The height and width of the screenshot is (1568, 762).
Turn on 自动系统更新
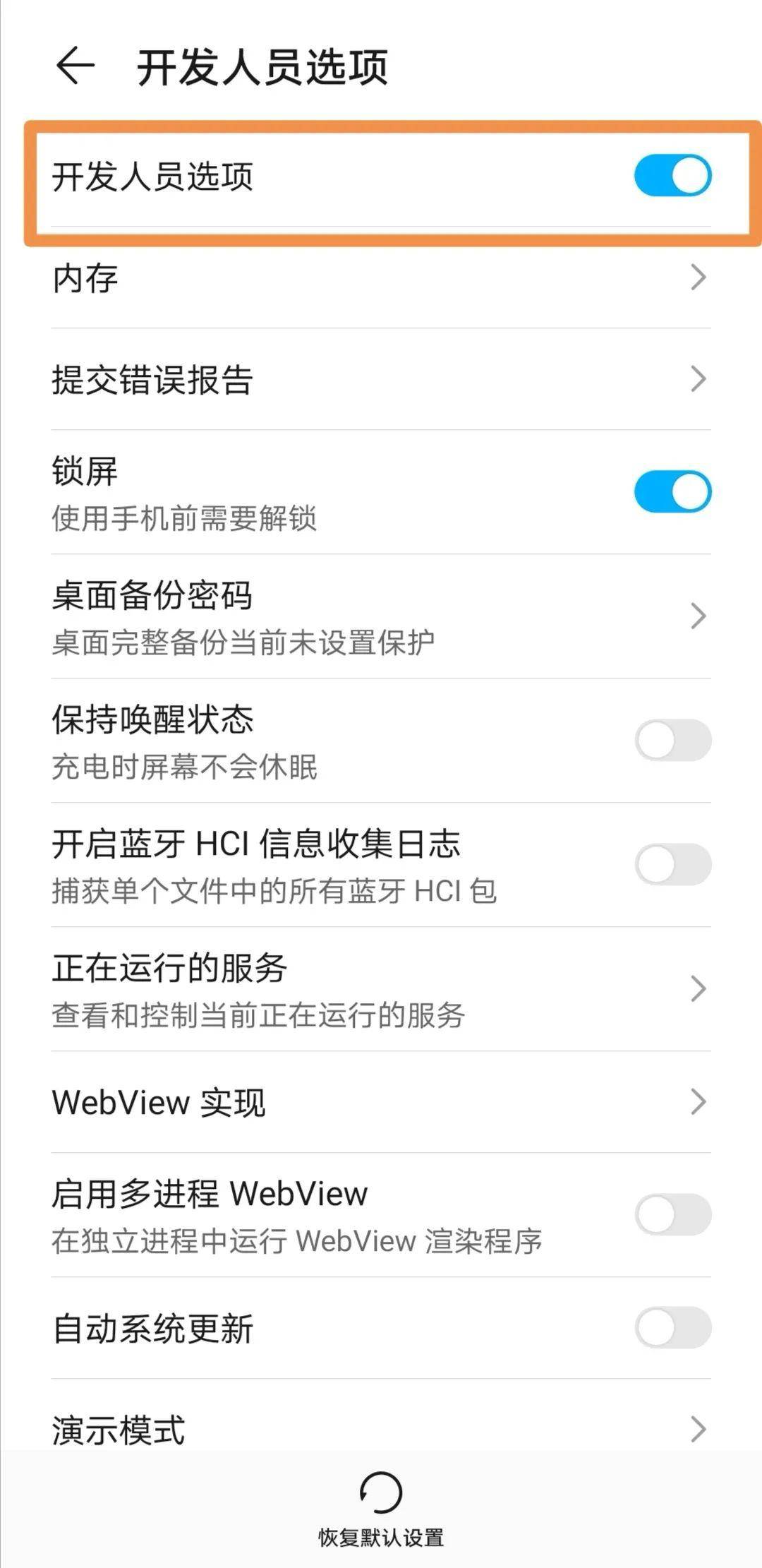coord(672,1328)
